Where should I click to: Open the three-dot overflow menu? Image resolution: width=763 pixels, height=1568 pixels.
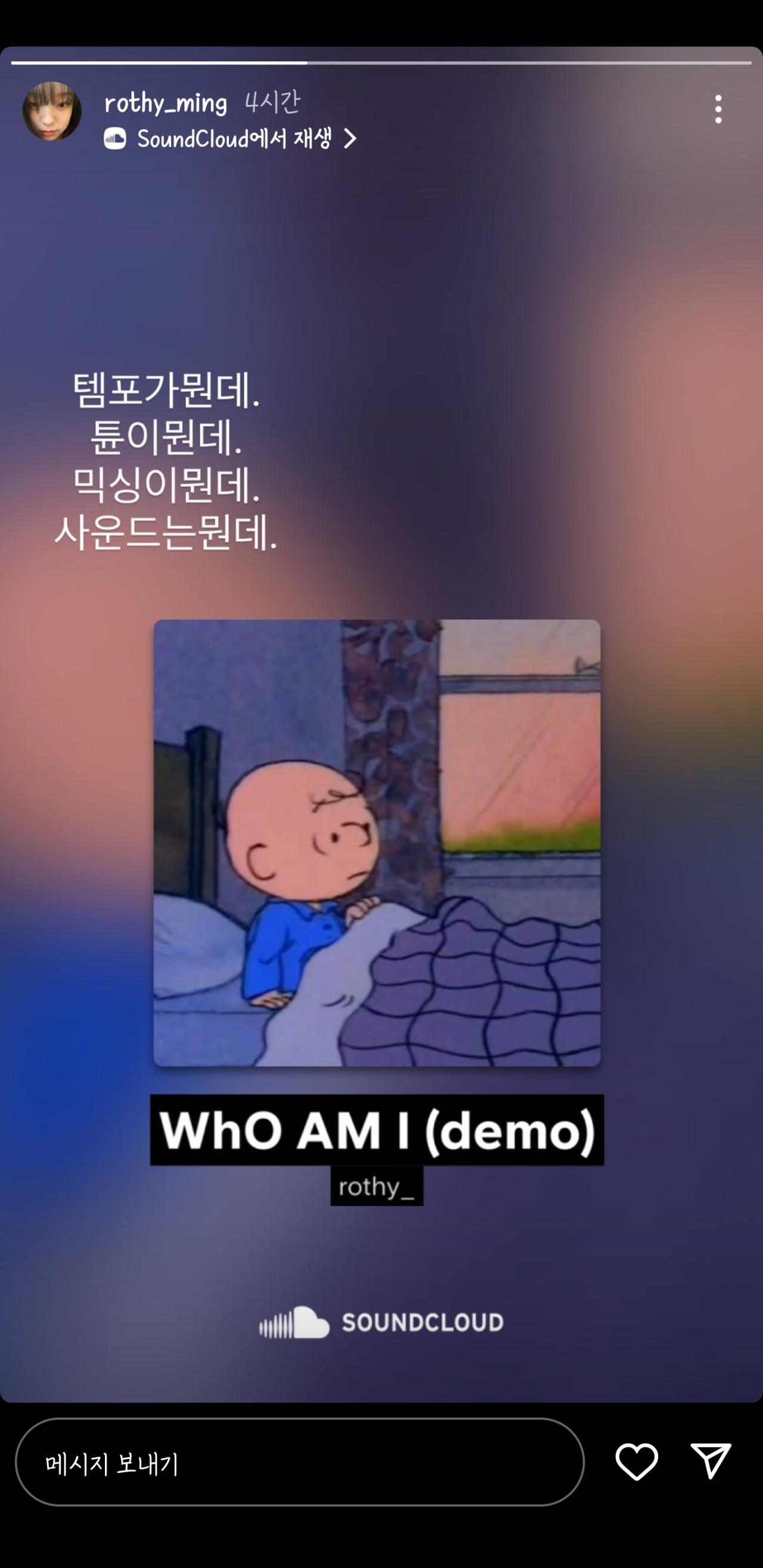point(718,110)
